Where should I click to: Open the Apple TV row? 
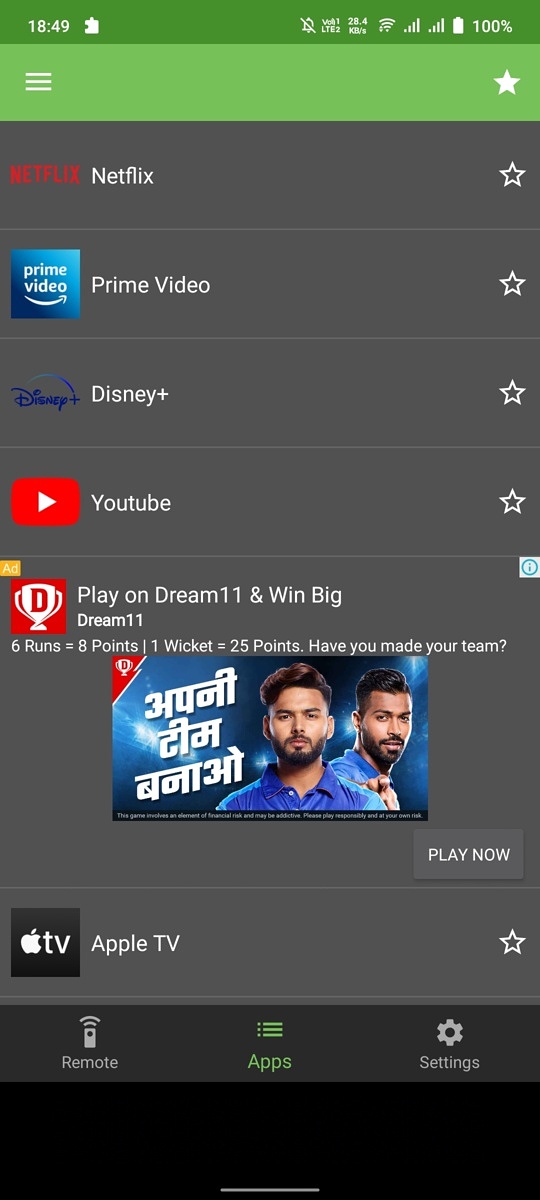coord(270,942)
